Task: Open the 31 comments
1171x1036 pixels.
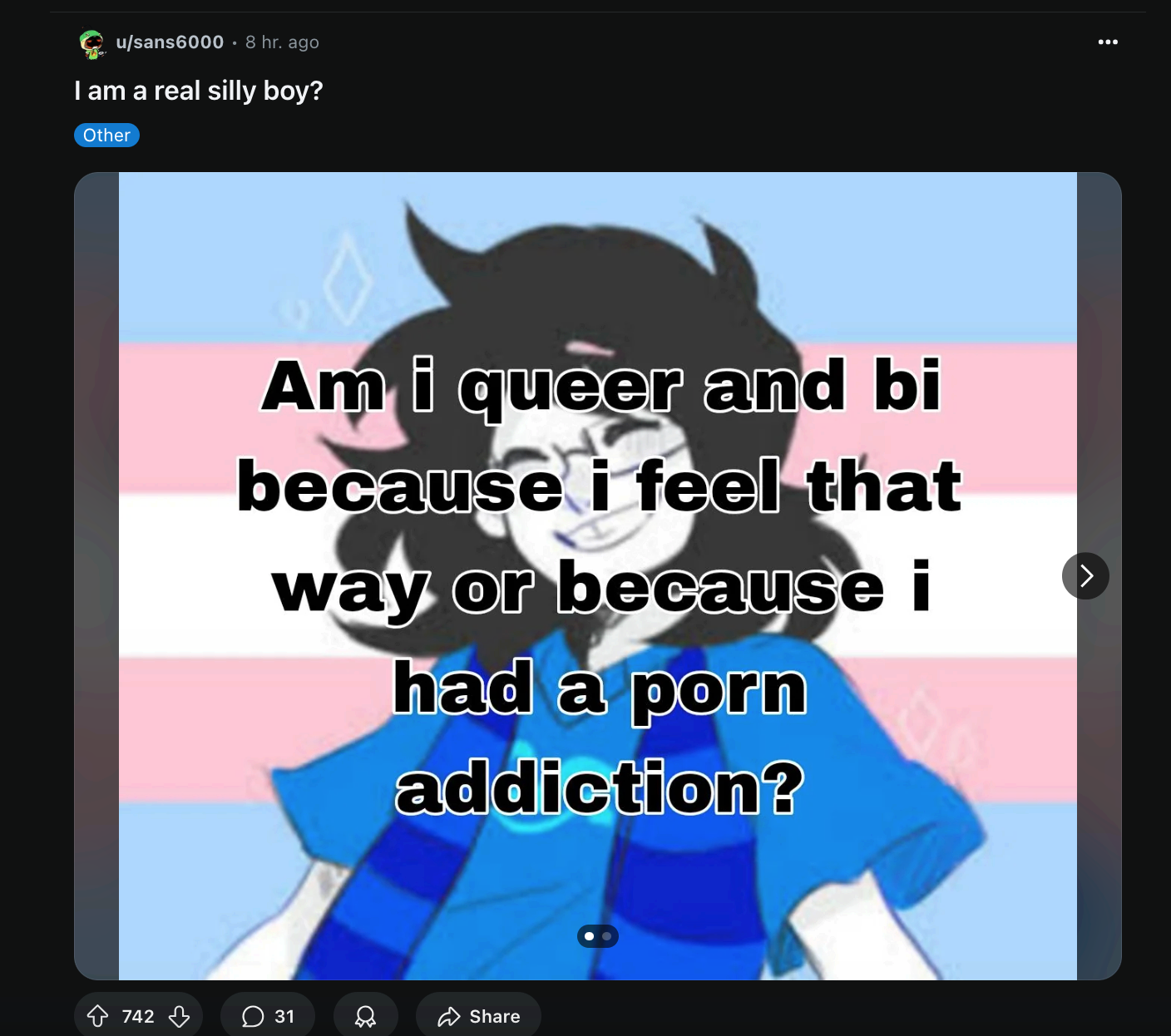Action: (268, 1016)
